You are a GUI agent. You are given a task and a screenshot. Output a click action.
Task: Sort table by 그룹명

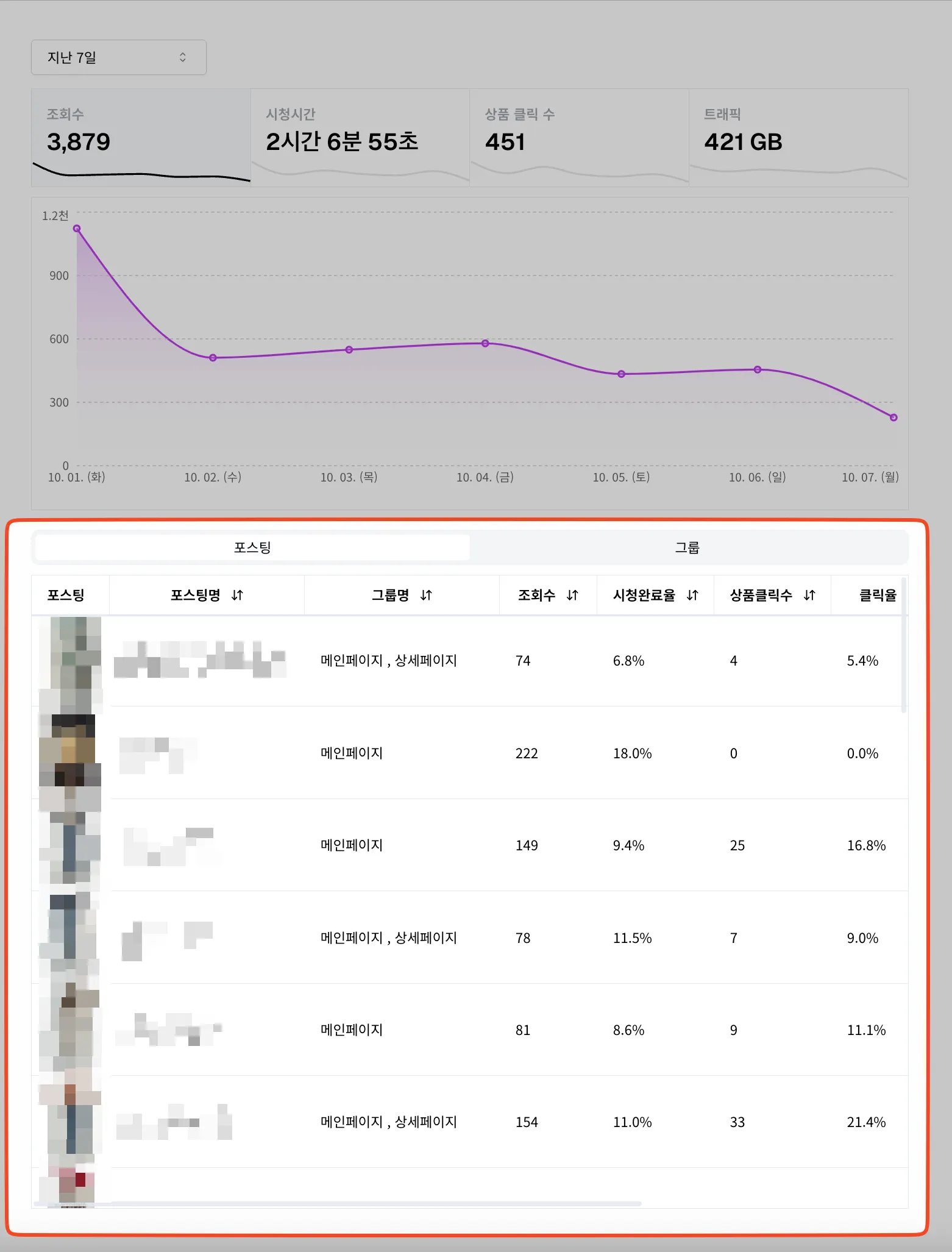(426, 596)
